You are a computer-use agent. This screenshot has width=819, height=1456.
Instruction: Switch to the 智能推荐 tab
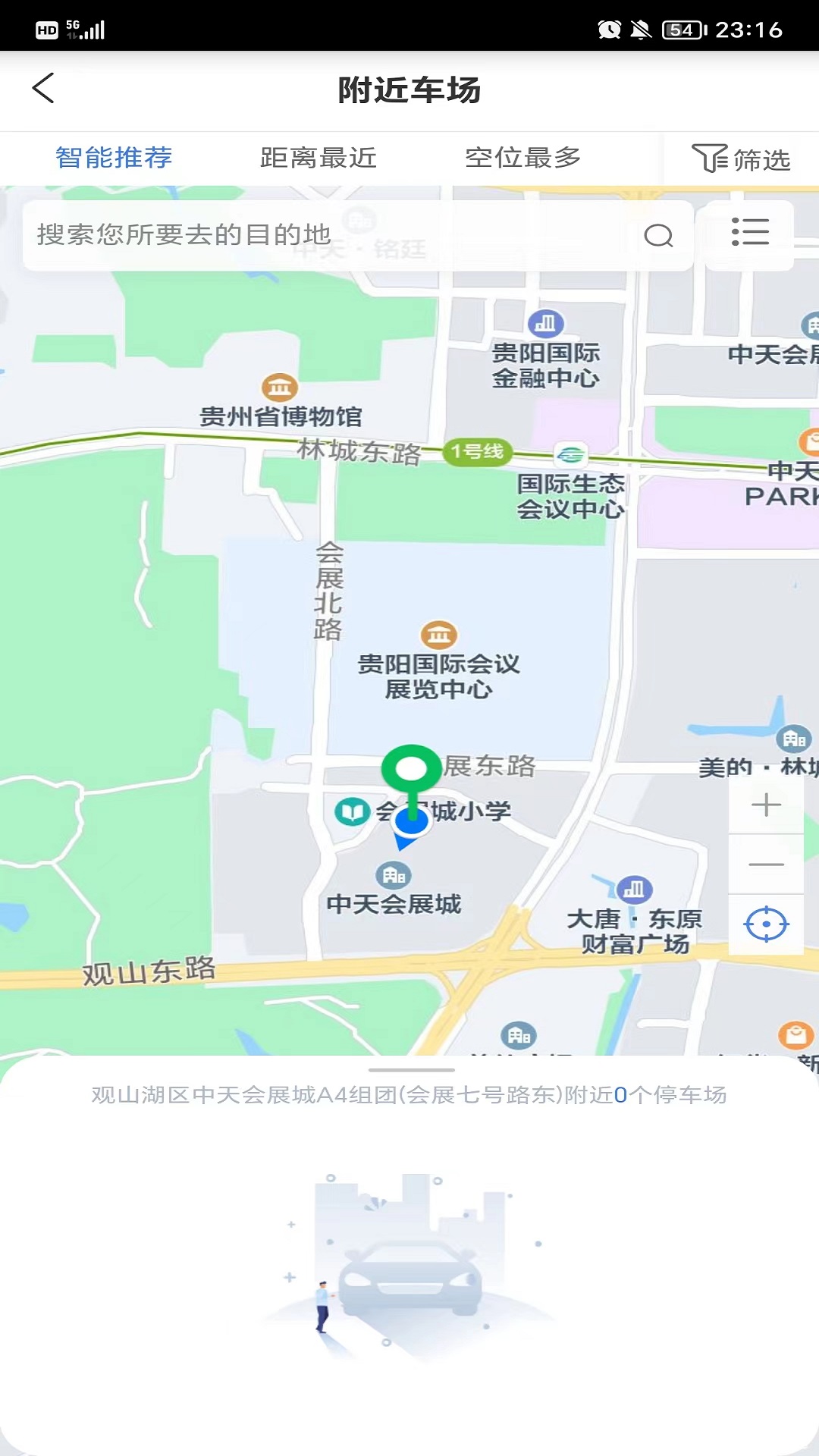coord(114,158)
